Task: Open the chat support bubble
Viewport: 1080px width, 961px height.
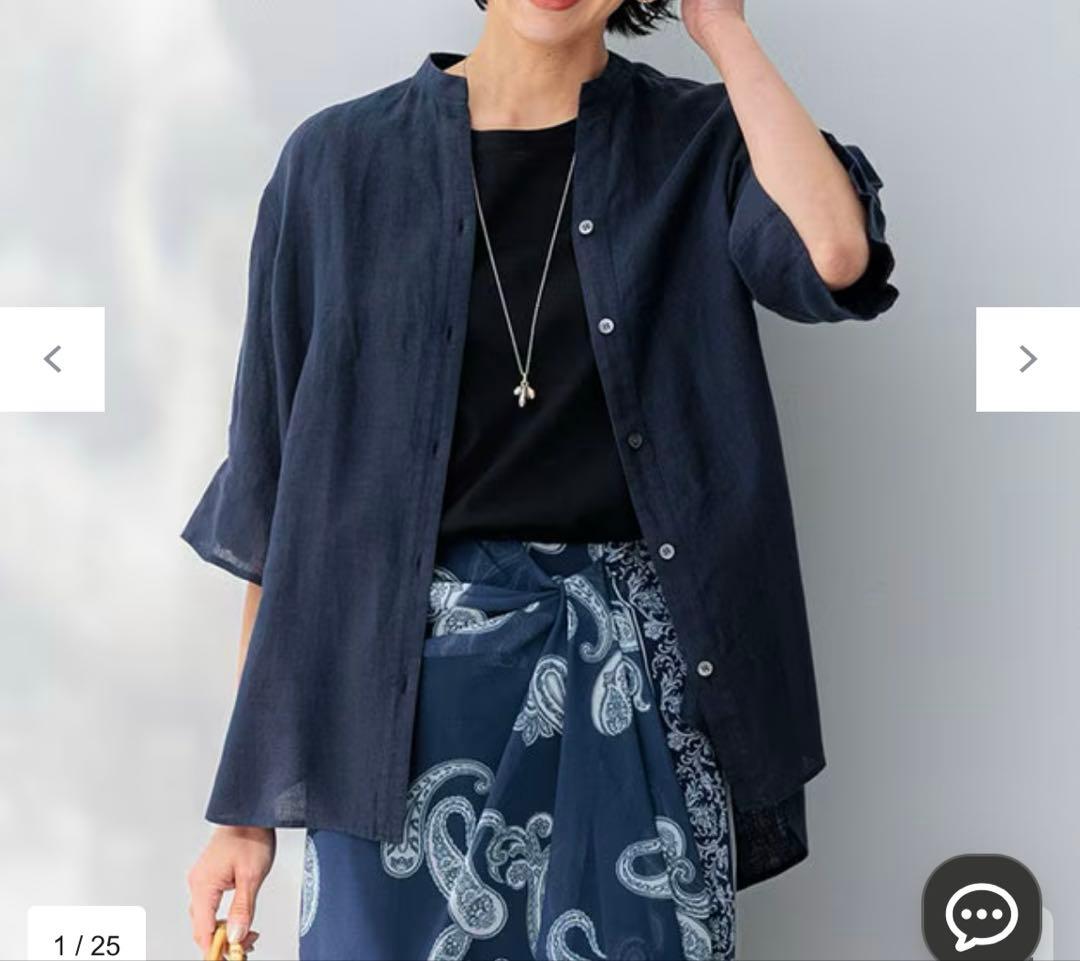Action: pyautogui.click(x=981, y=913)
